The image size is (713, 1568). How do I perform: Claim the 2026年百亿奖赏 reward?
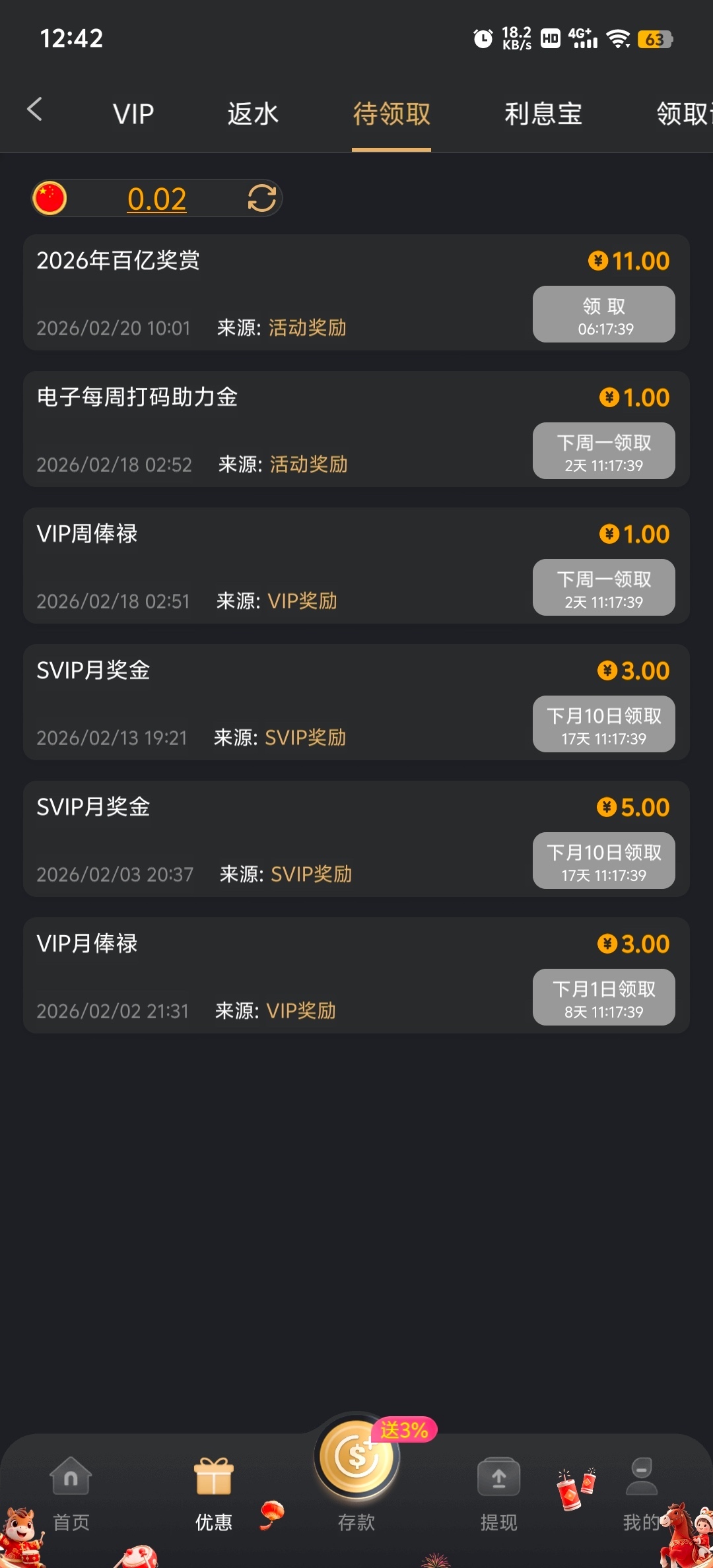(x=603, y=314)
